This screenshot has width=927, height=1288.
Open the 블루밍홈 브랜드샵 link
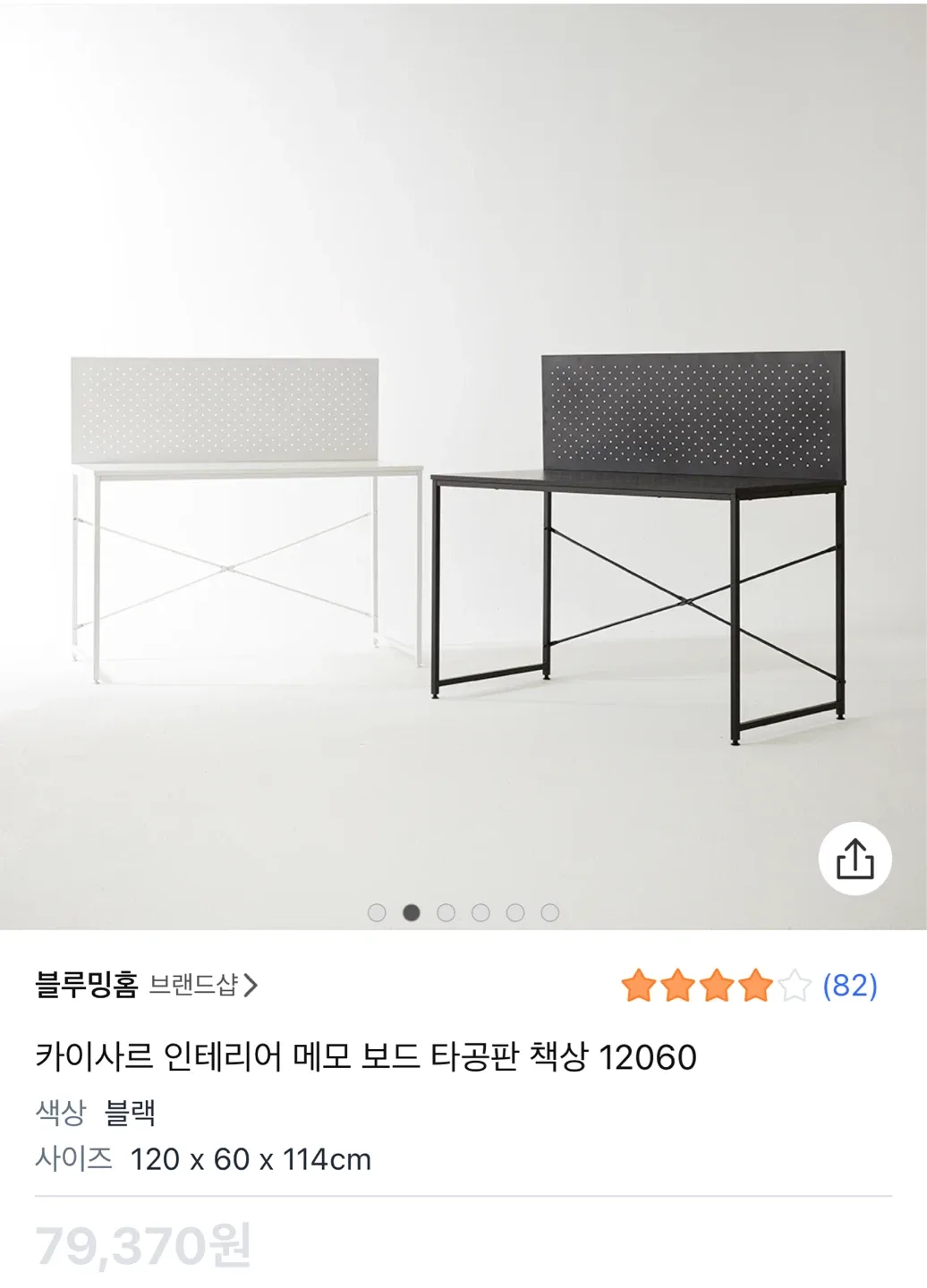147,986
